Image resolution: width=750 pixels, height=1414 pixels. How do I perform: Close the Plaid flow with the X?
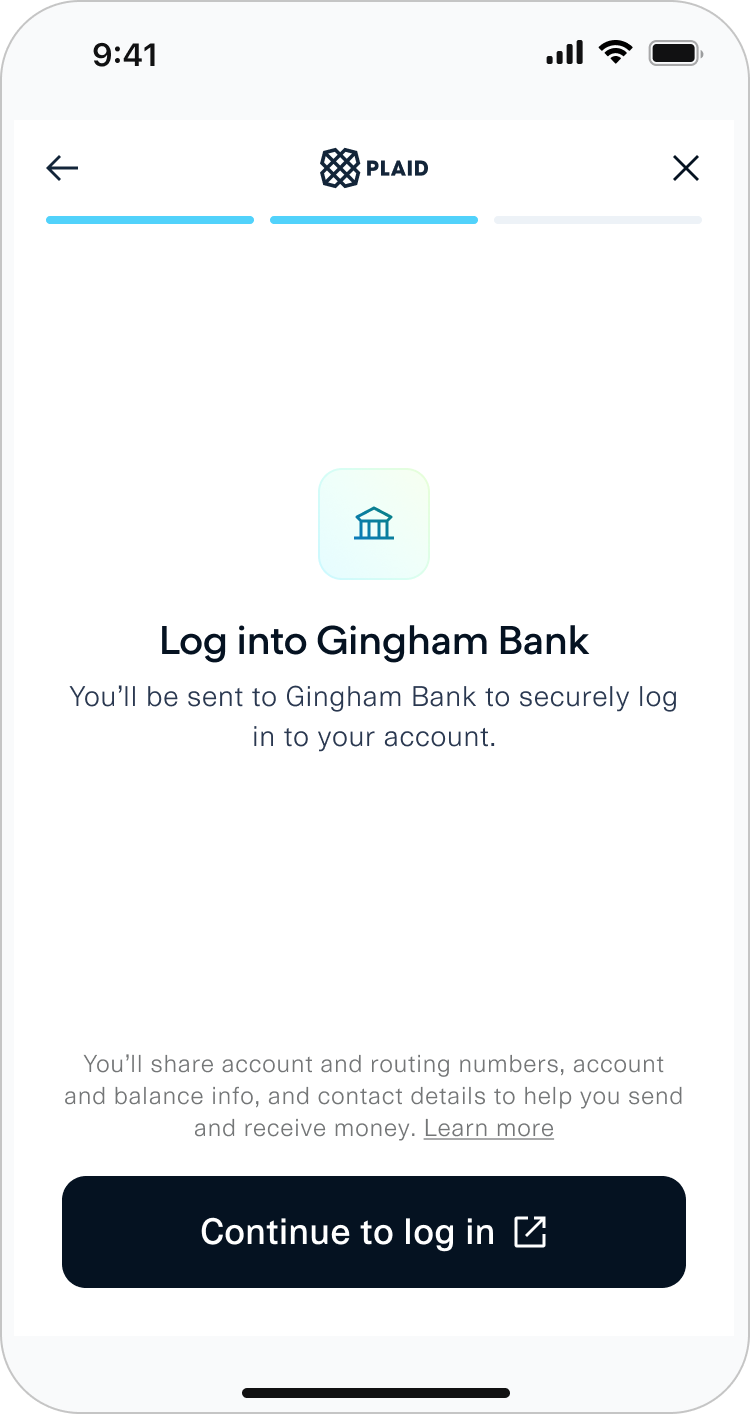coord(686,168)
